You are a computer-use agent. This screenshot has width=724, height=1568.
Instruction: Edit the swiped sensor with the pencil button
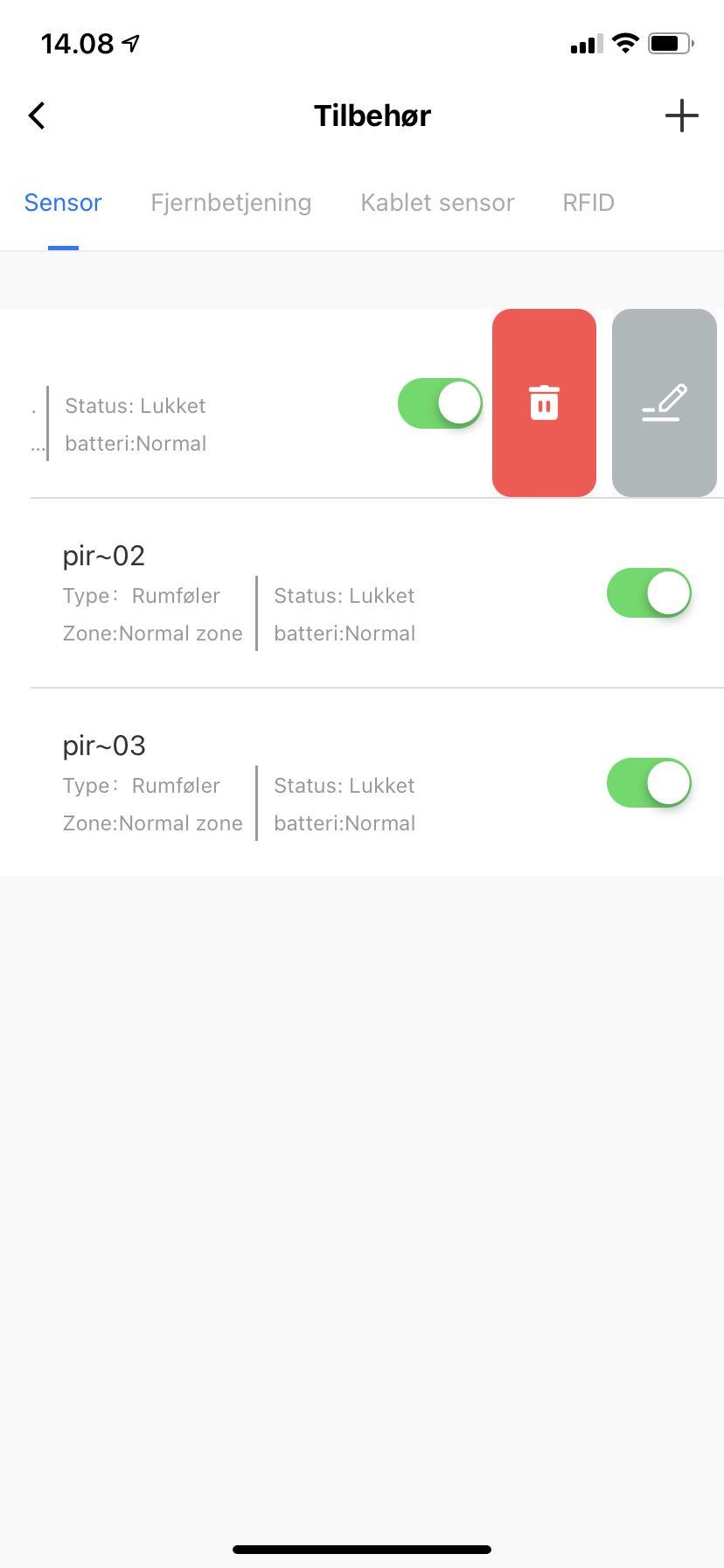pyautogui.click(x=664, y=403)
